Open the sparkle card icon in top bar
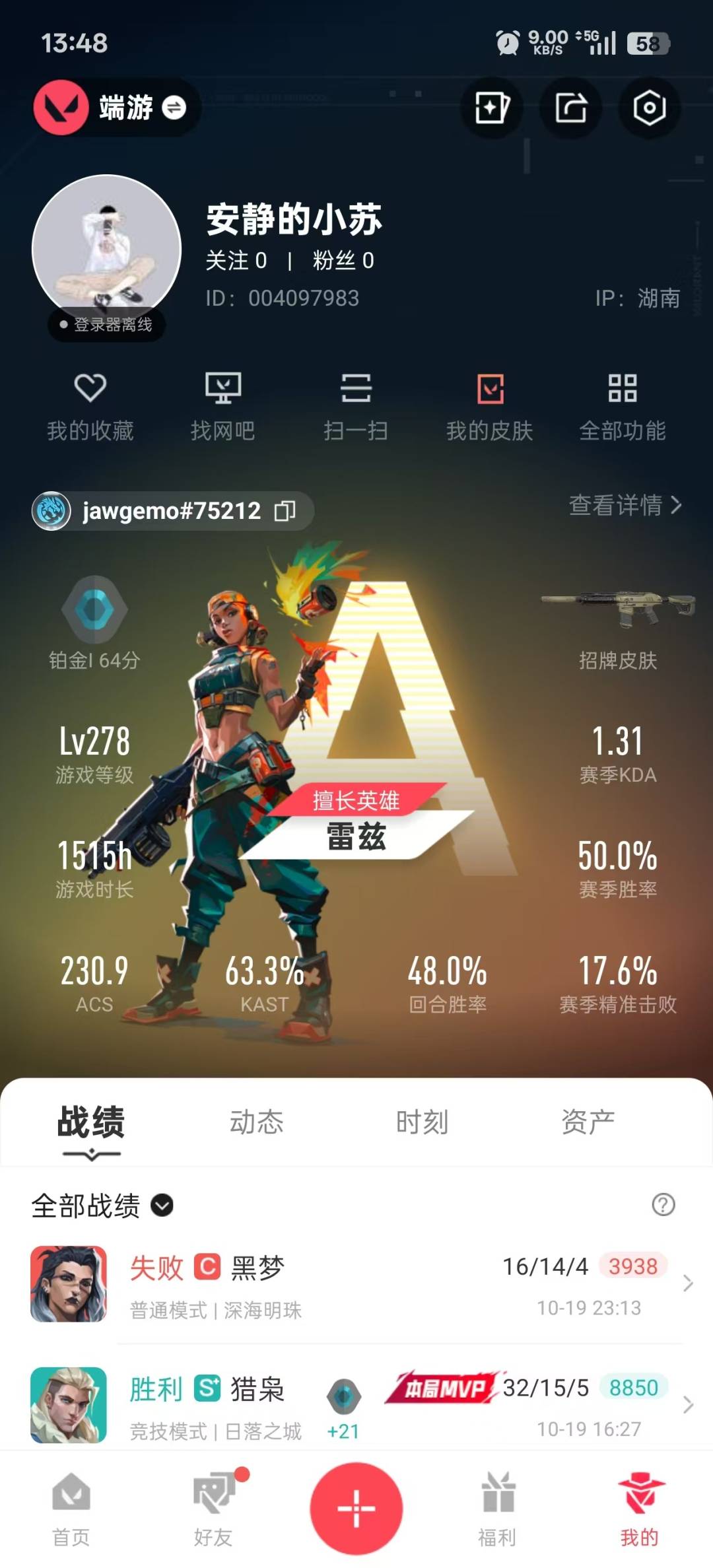This screenshot has height=1568, width=713. point(492,108)
